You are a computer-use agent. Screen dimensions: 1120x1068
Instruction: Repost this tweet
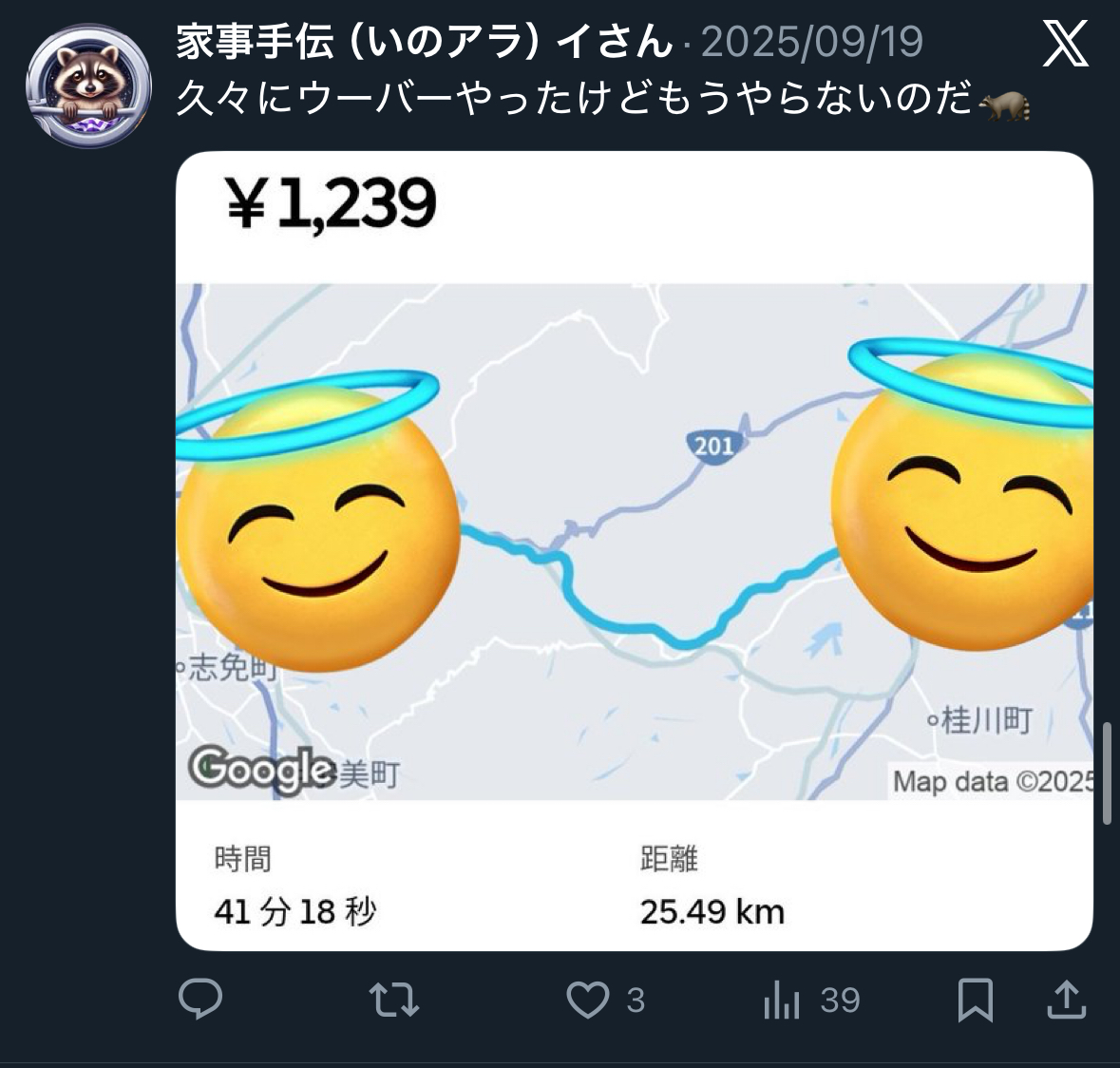393,1000
